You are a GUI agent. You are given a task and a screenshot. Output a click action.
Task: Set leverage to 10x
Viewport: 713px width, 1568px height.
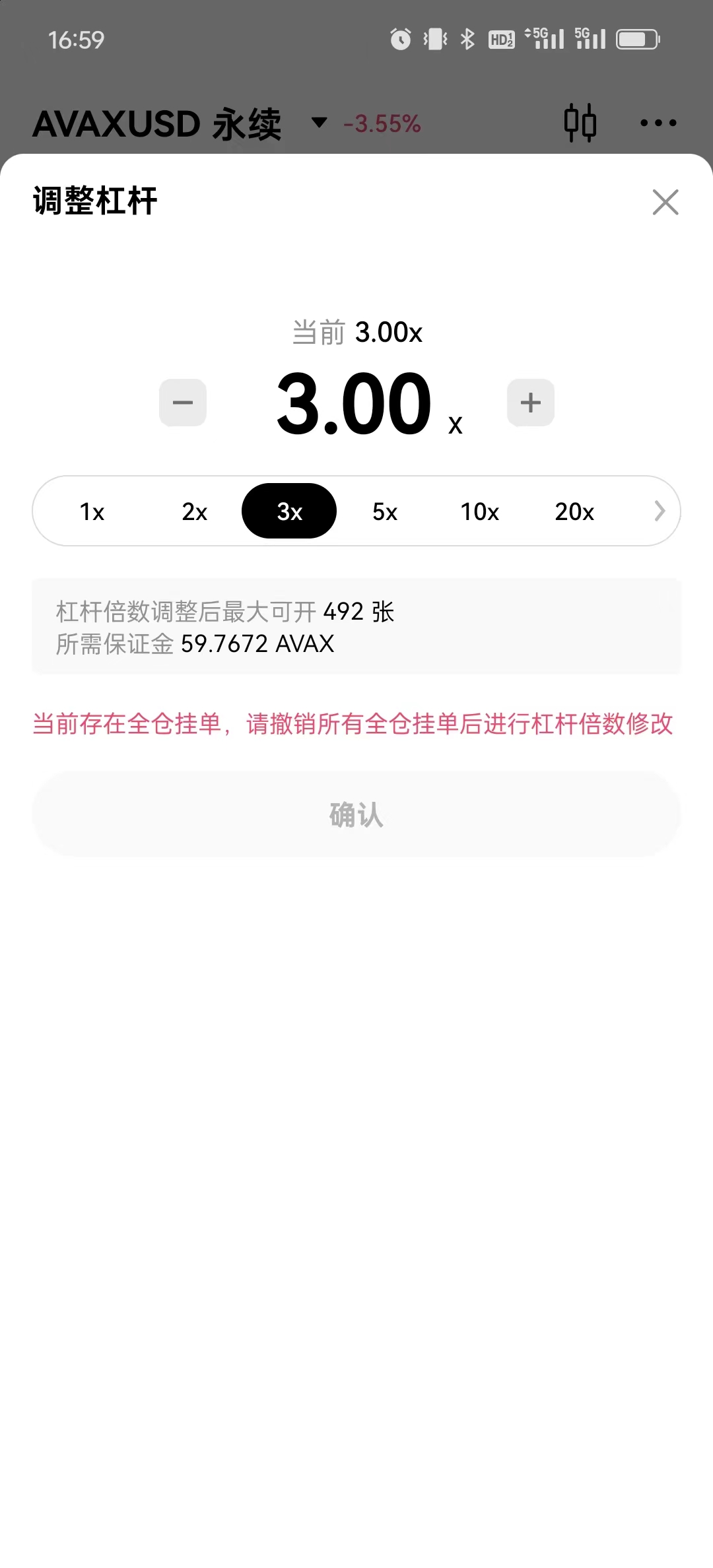[479, 511]
